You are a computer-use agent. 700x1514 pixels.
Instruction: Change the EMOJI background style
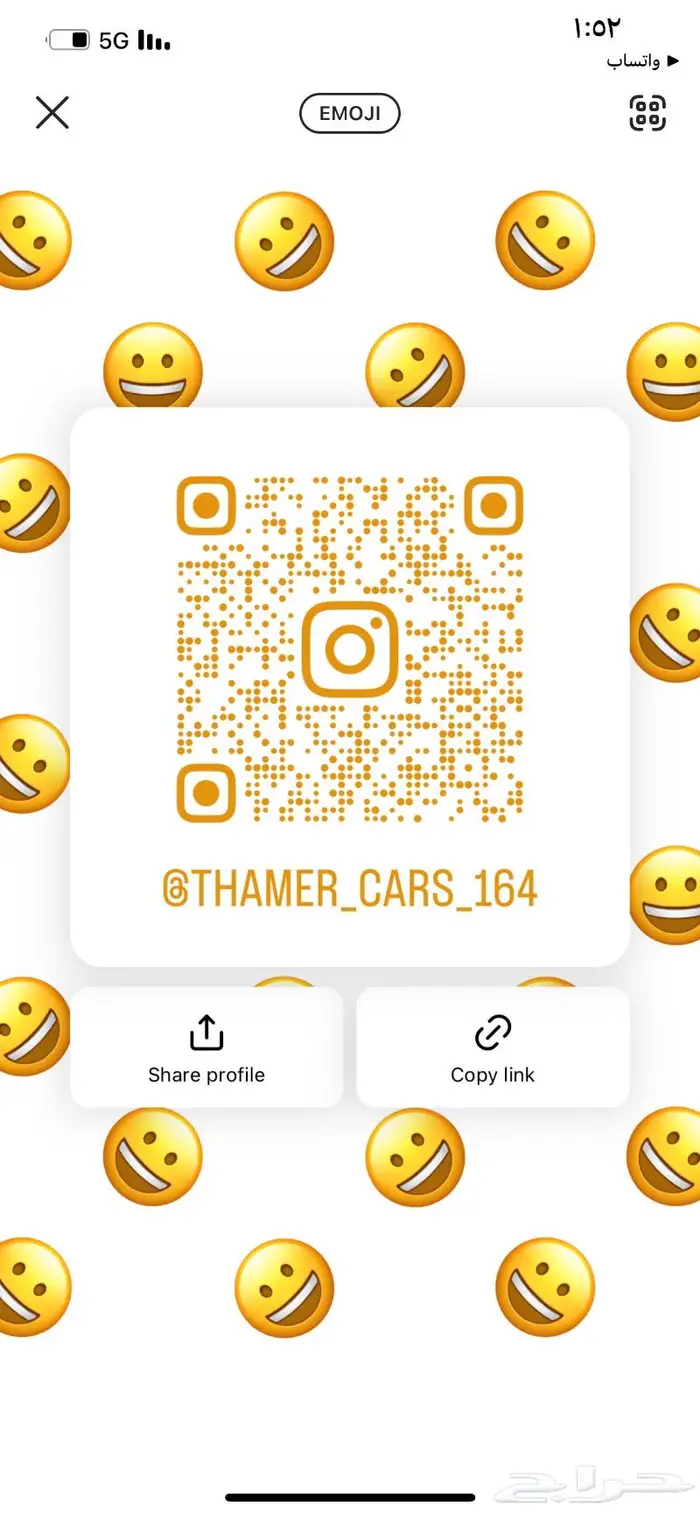click(x=349, y=113)
